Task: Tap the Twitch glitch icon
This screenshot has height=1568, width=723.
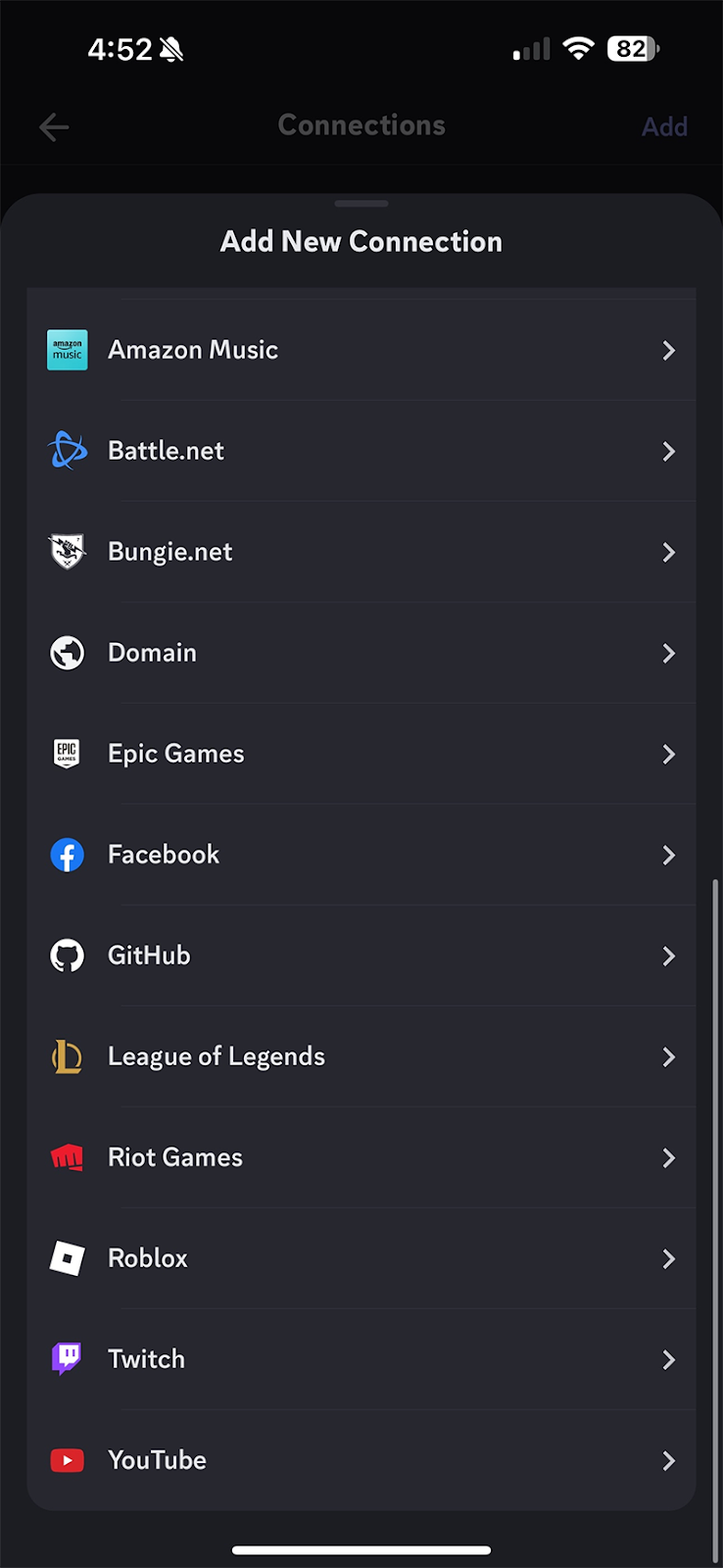Action: coord(67,1359)
